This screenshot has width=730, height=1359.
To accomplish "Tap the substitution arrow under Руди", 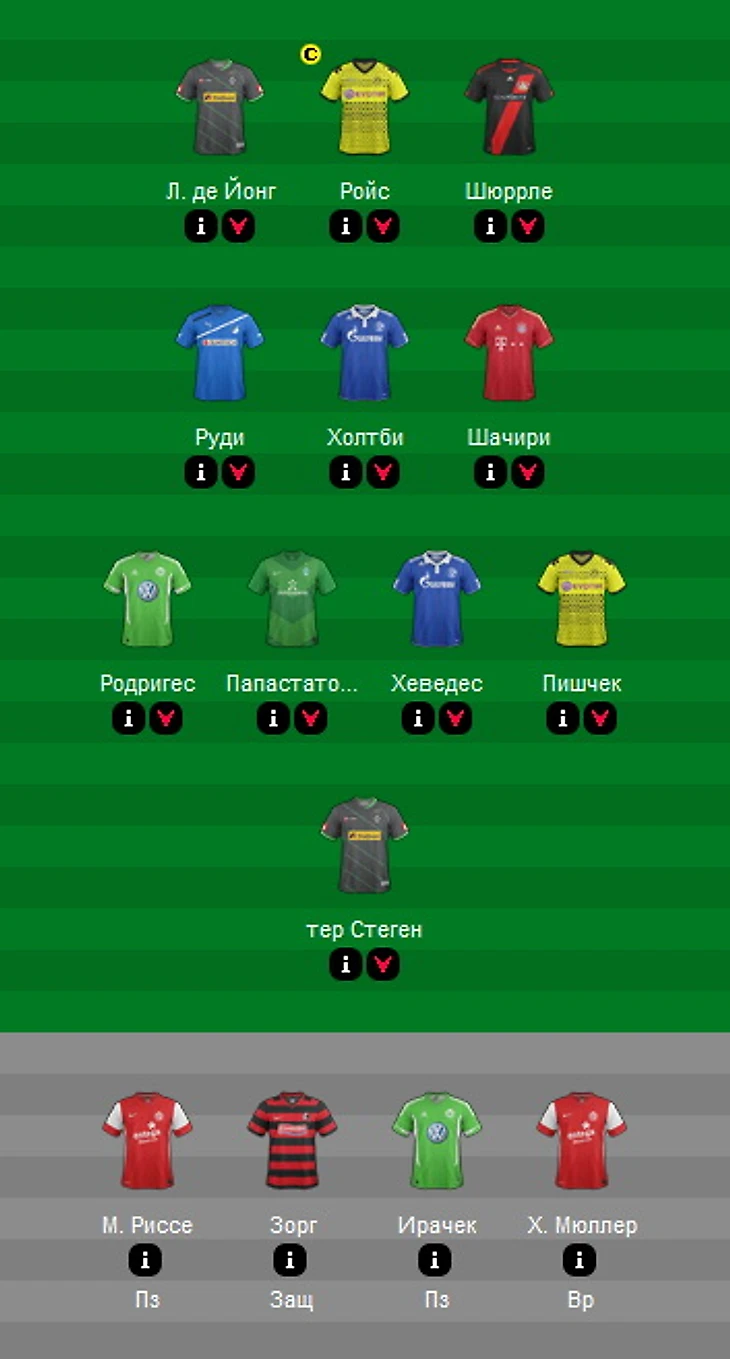I will (x=238, y=472).
